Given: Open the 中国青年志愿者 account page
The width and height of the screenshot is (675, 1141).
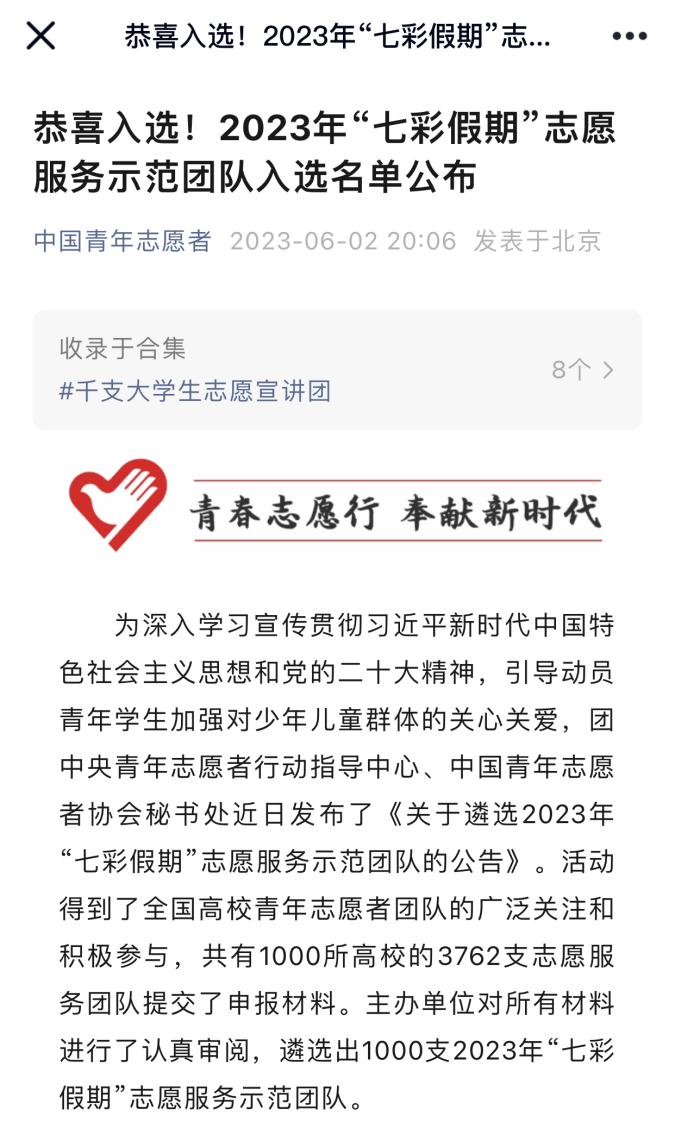Looking at the screenshot, I should (122, 241).
